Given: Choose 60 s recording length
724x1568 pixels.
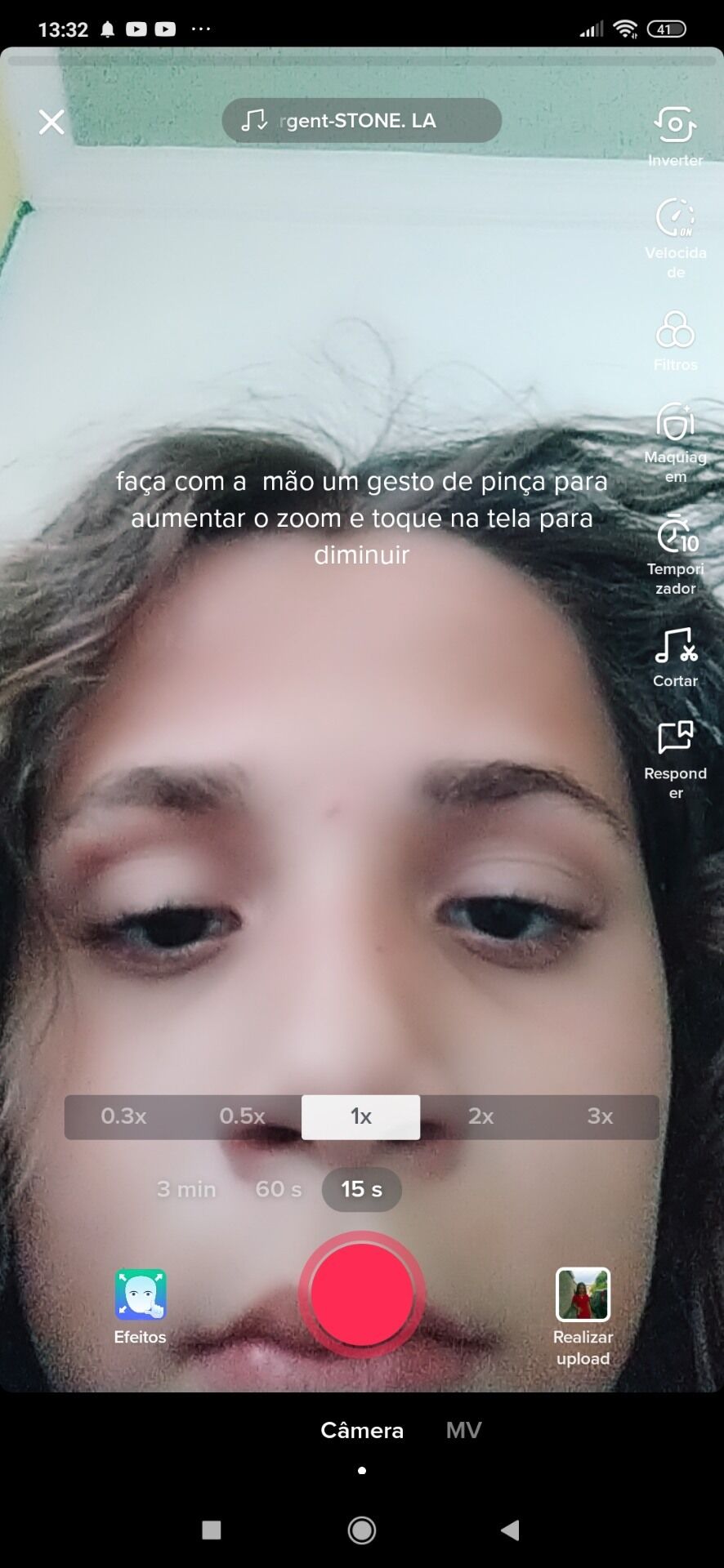Looking at the screenshot, I should point(279,1189).
